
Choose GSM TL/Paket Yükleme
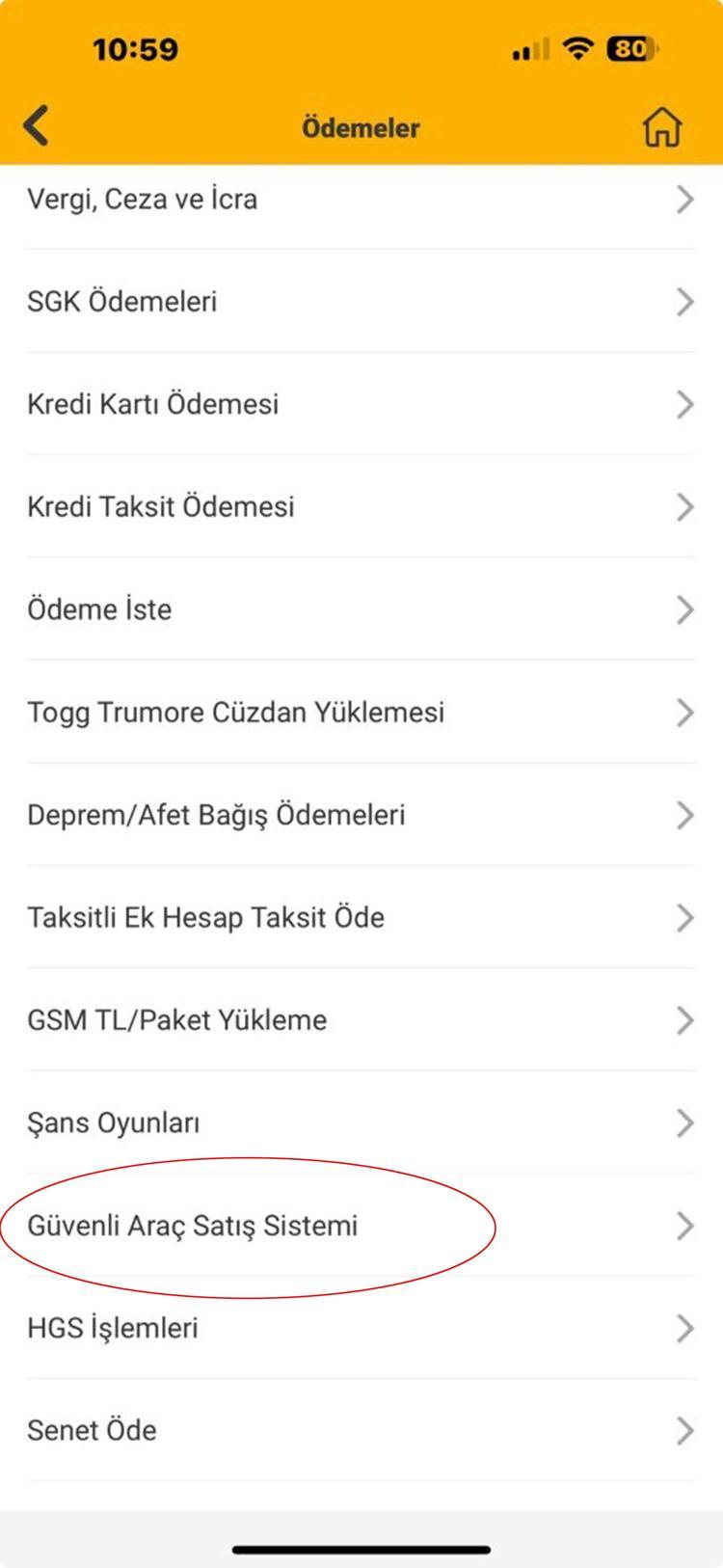pyautogui.click(x=361, y=1020)
